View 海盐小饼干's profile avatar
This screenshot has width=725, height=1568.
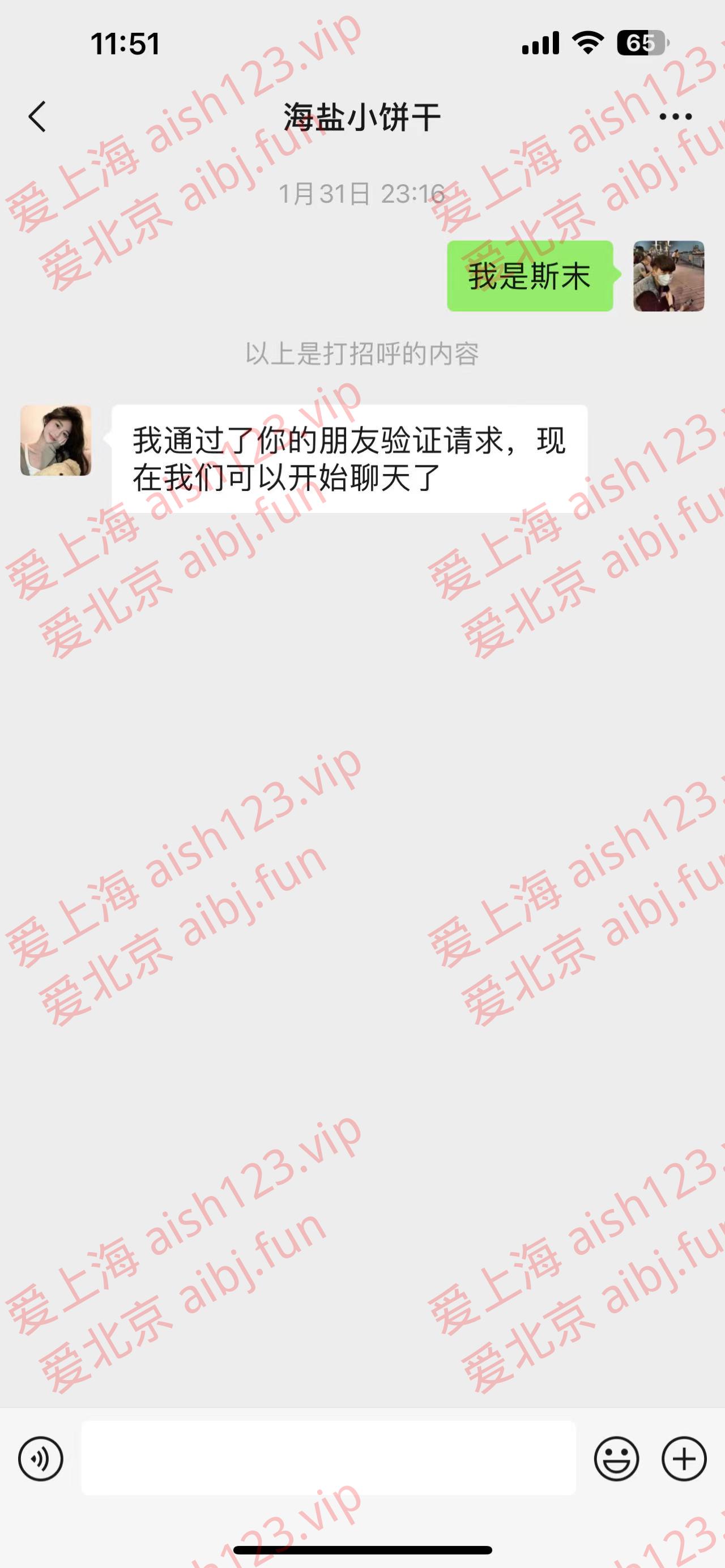pos(56,440)
